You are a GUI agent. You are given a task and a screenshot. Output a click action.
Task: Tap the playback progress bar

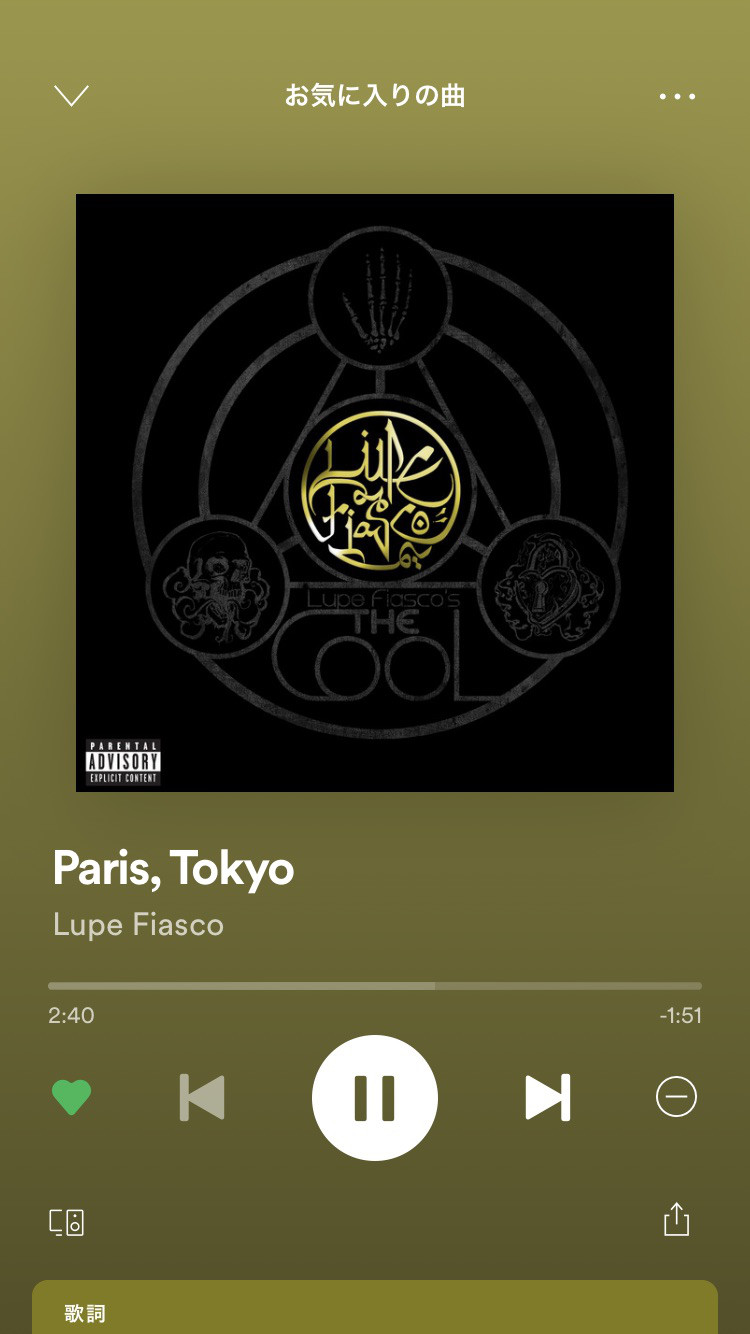[x=375, y=986]
